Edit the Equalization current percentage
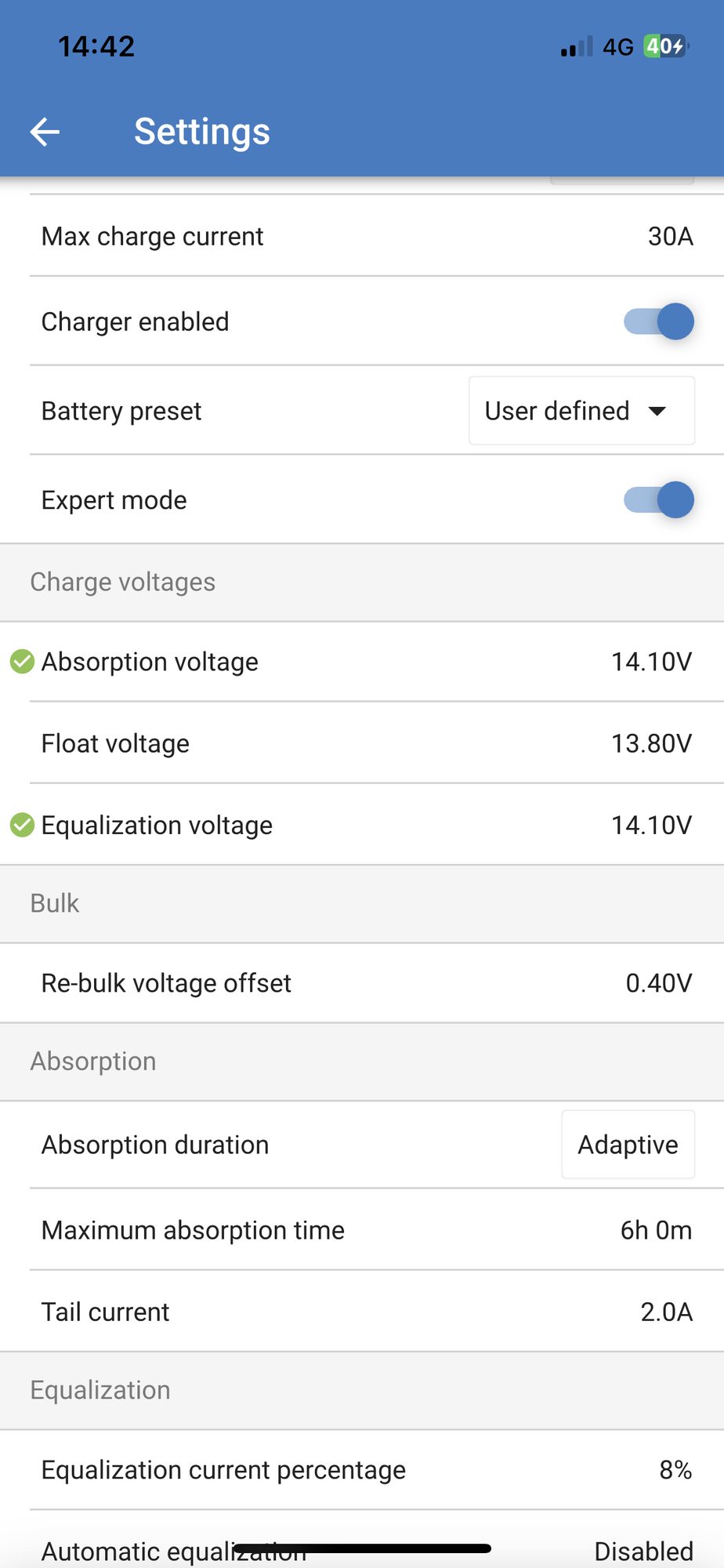724x1568 pixels. click(362, 1470)
